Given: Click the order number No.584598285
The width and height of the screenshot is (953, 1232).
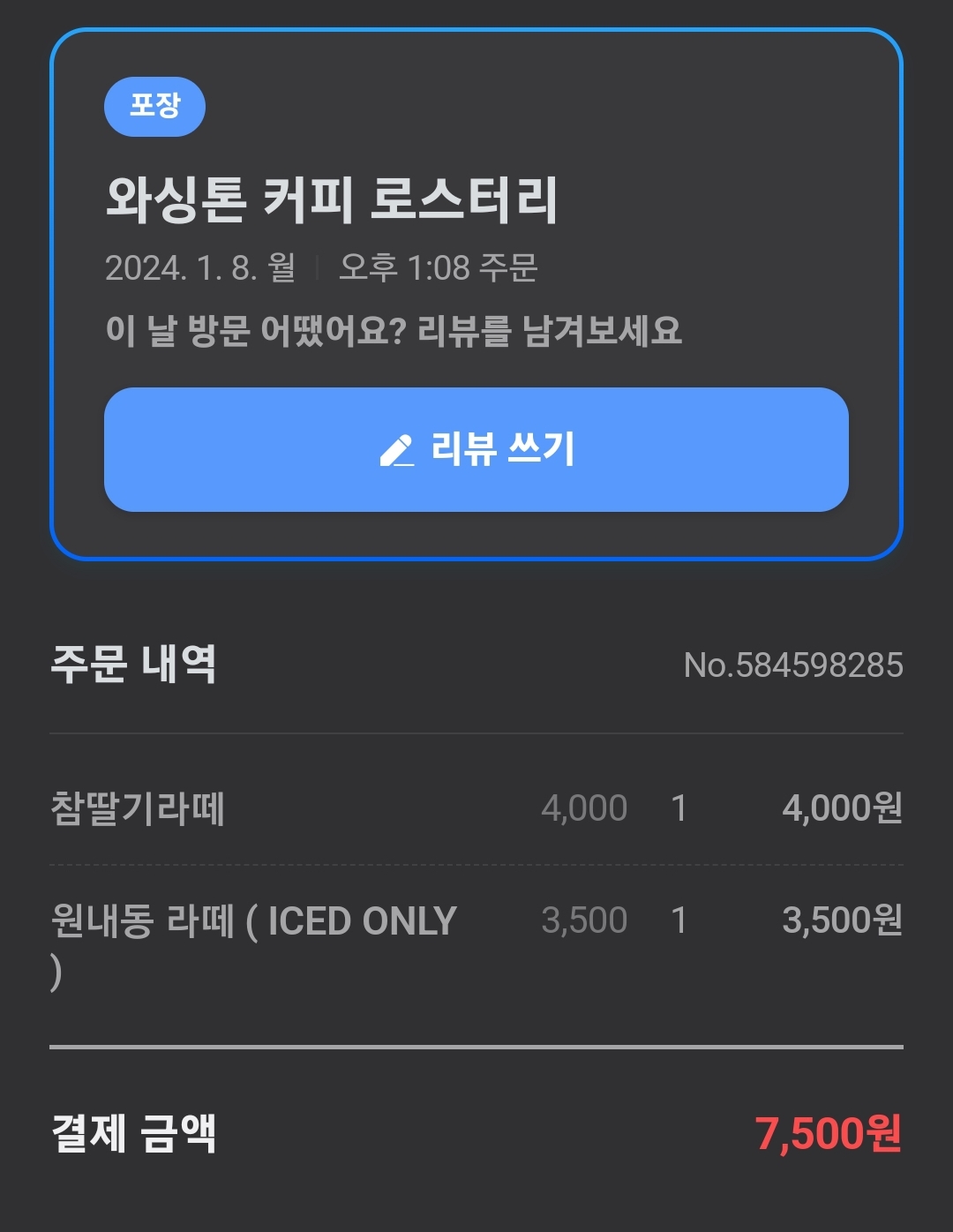Looking at the screenshot, I should point(792,666).
